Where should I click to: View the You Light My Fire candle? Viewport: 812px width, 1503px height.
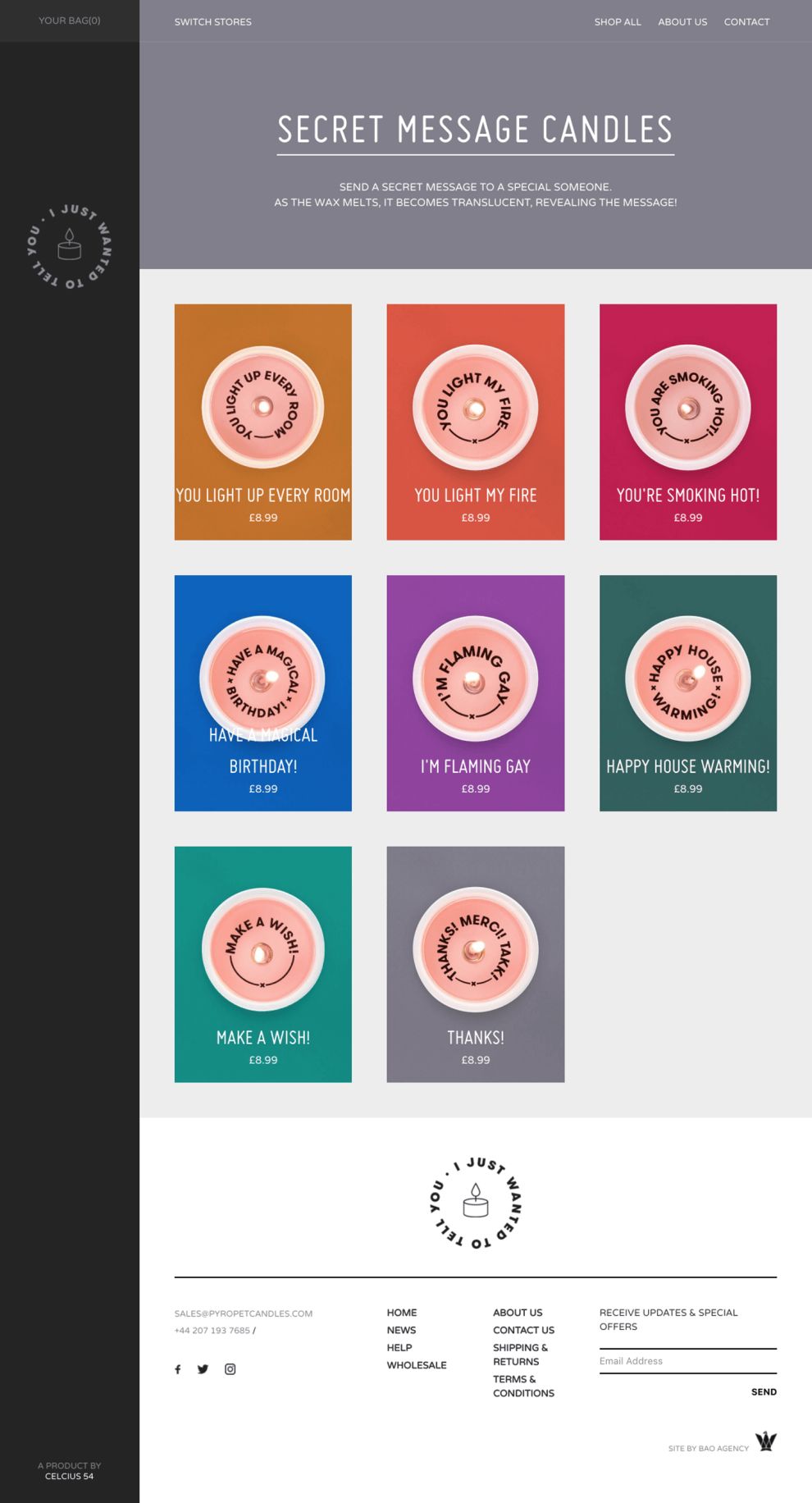pyautogui.click(x=475, y=422)
